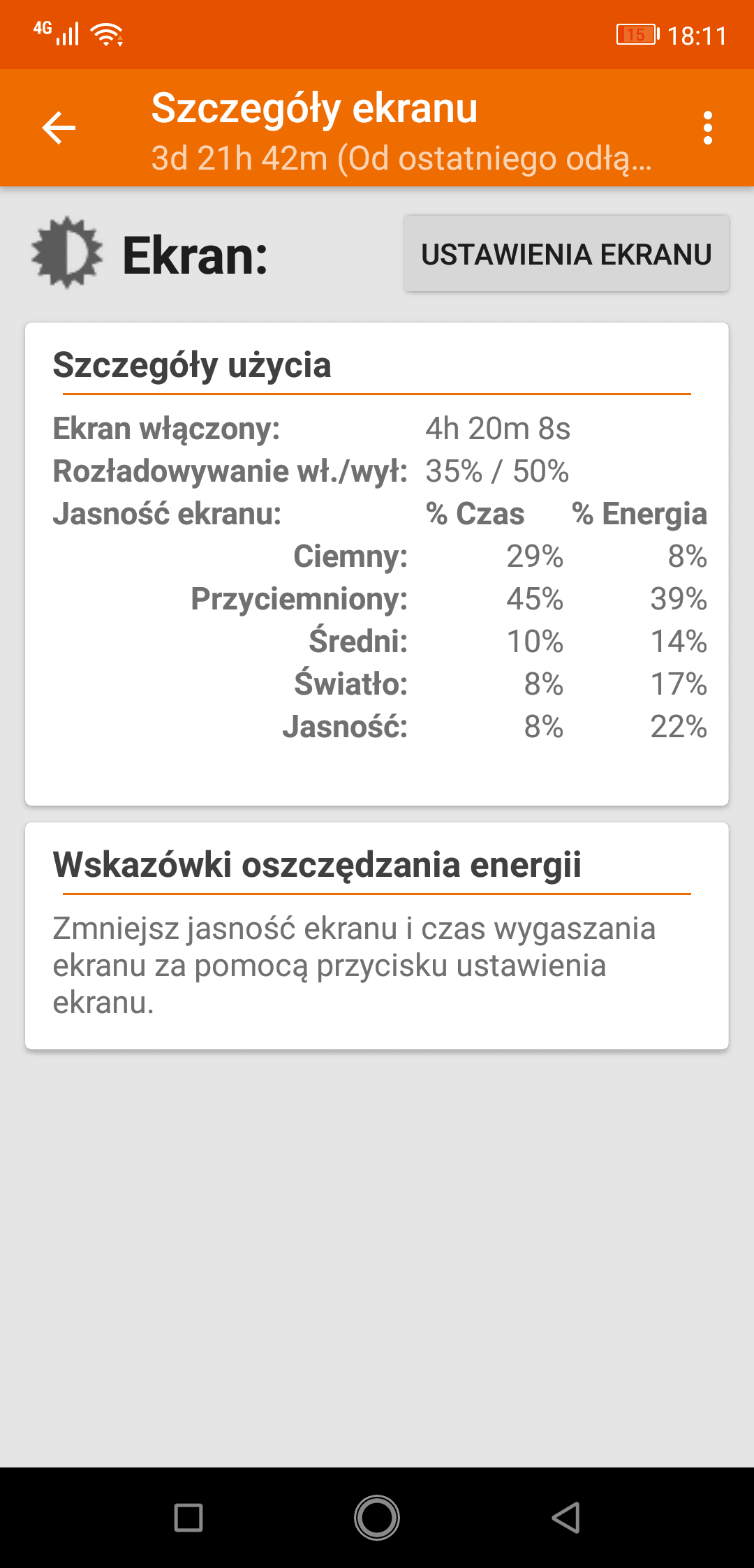This screenshot has width=754, height=1568.
Task: Tap the system home button
Action: [377, 1517]
